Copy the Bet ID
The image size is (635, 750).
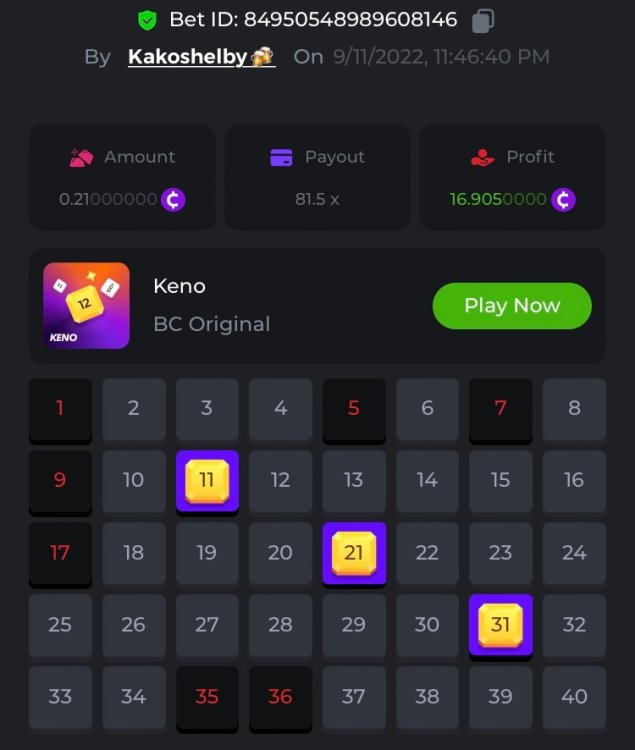pos(483,20)
